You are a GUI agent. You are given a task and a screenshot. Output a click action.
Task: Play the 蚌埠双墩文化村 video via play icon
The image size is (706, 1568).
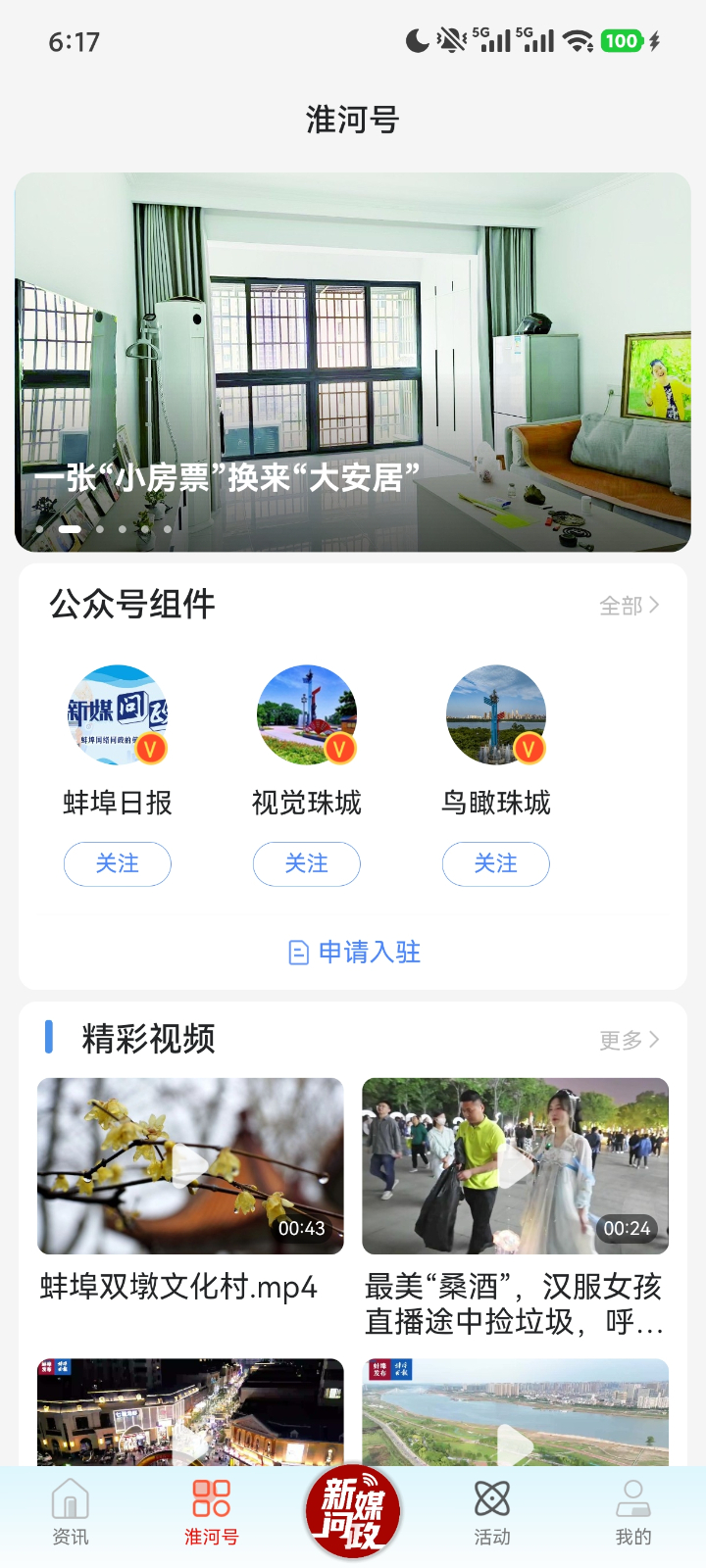coord(189,1165)
